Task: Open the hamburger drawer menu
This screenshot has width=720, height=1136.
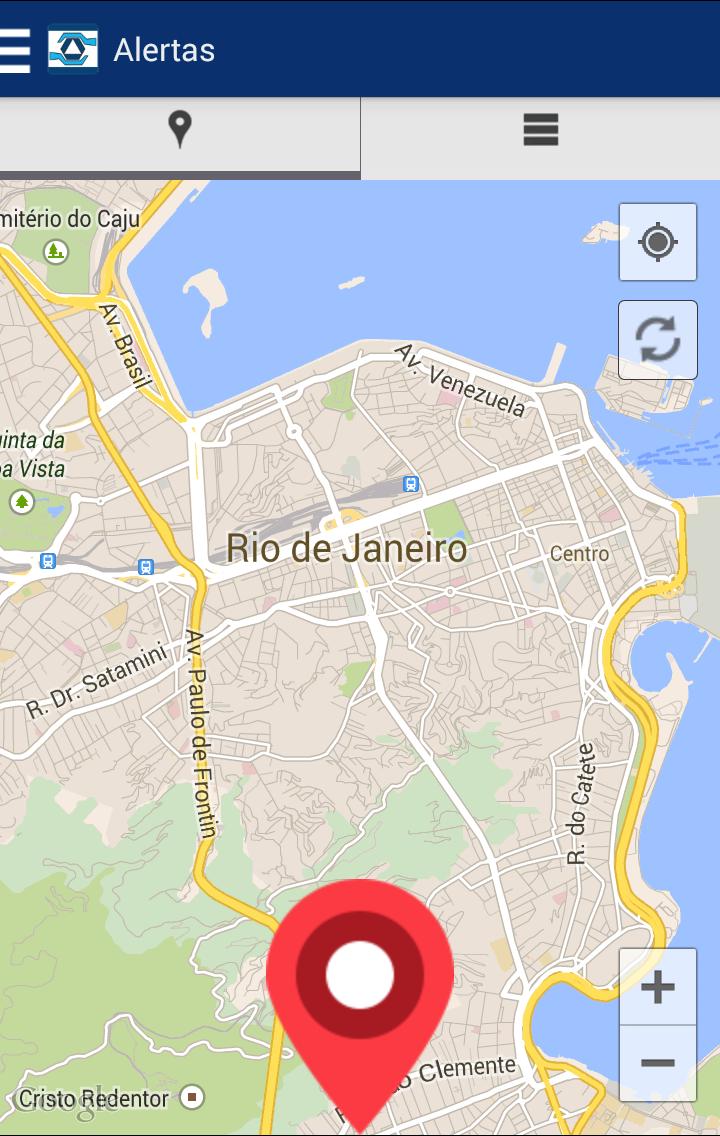Action: [x=16, y=50]
